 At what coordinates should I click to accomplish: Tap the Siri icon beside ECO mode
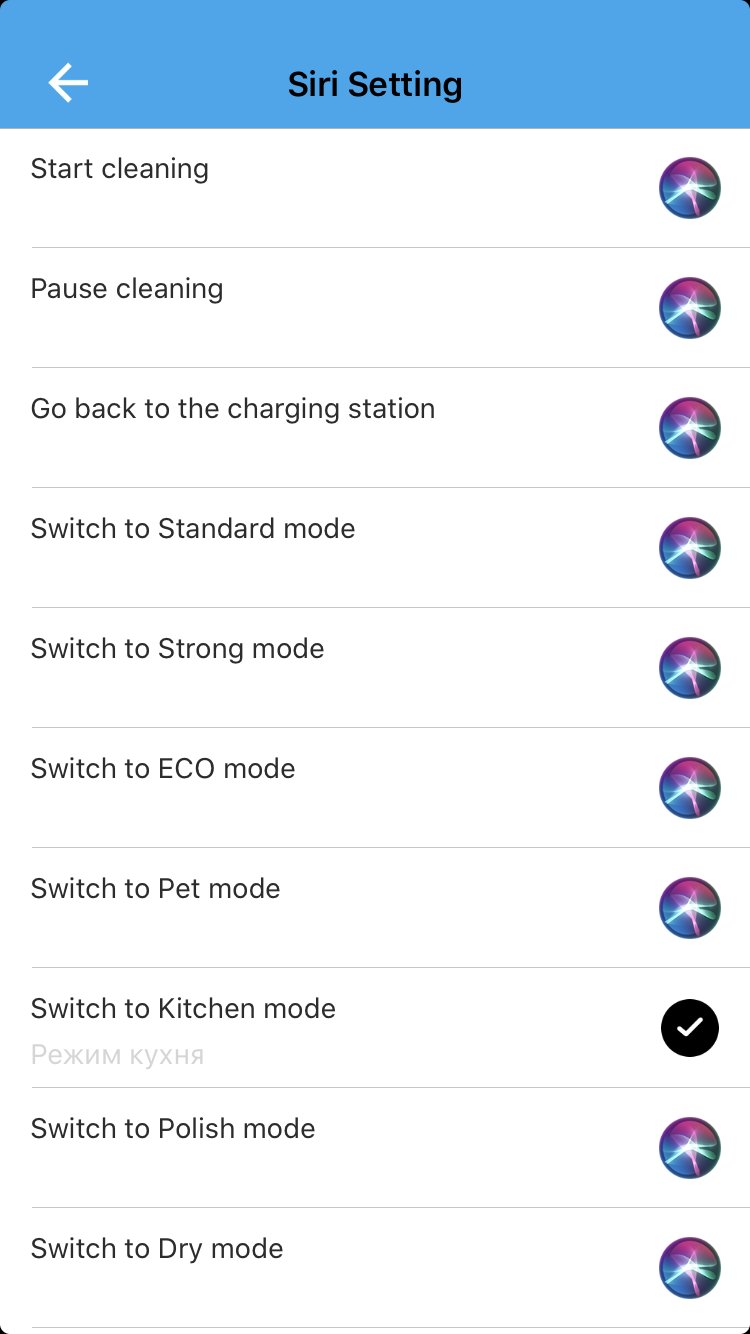[x=690, y=788]
